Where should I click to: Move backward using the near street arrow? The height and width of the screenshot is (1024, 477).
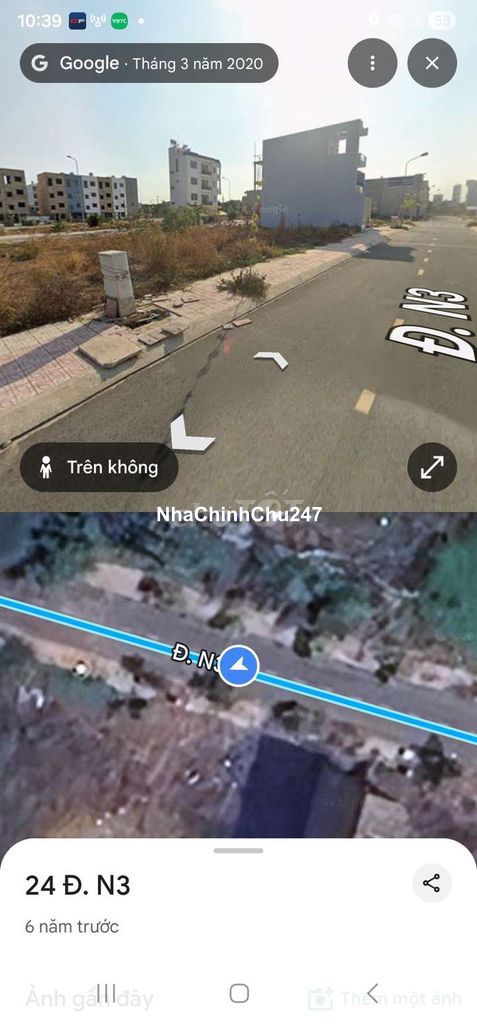click(x=190, y=434)
